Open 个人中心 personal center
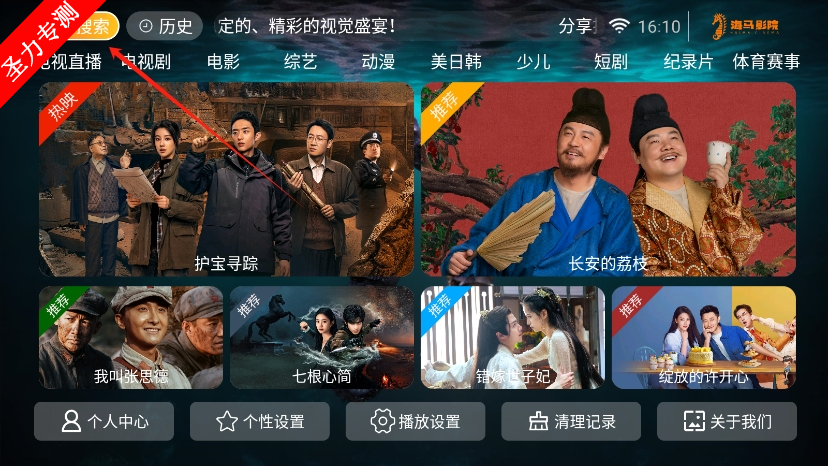 tap(104, 422)
